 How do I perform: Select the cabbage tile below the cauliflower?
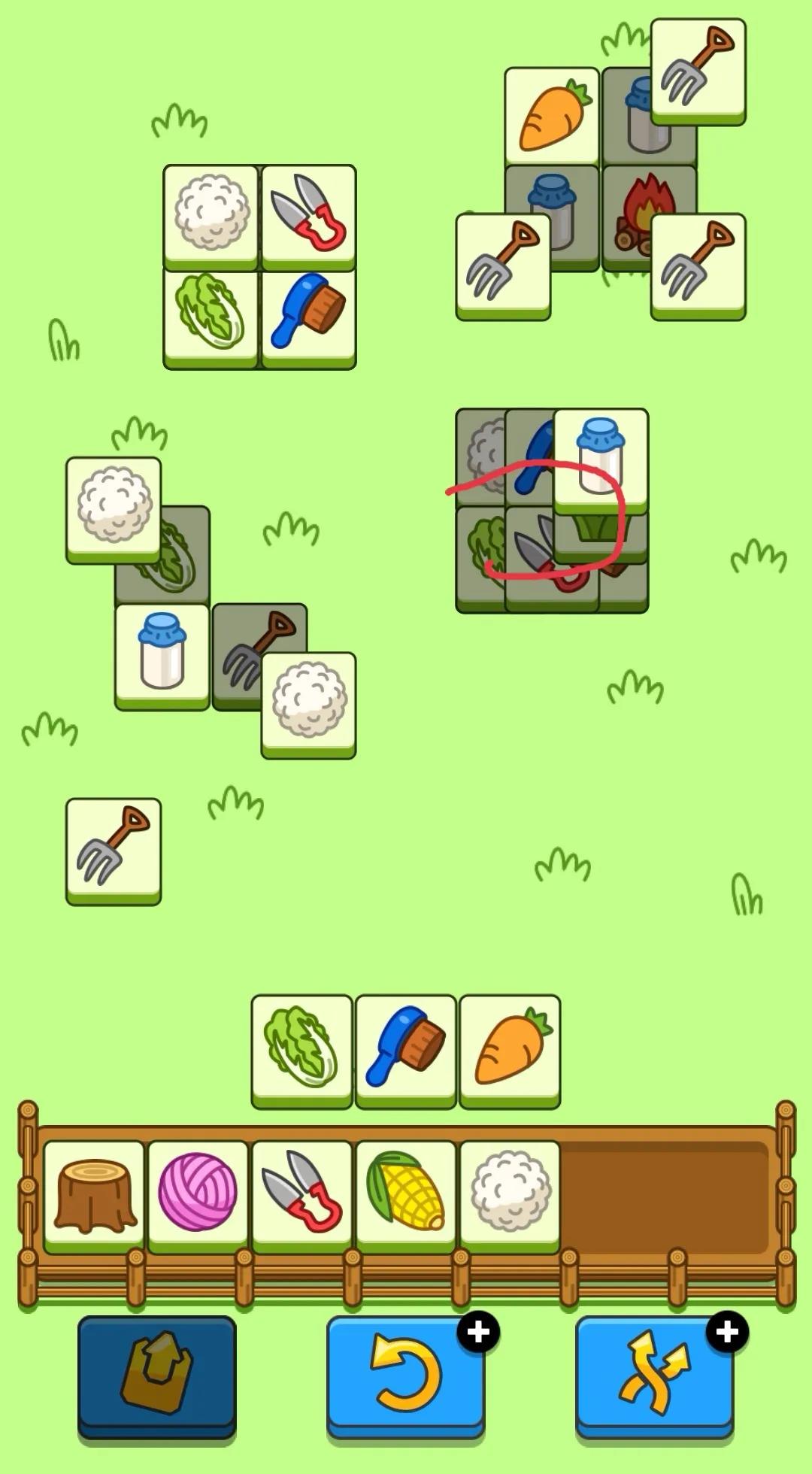(x=211, y=316)
